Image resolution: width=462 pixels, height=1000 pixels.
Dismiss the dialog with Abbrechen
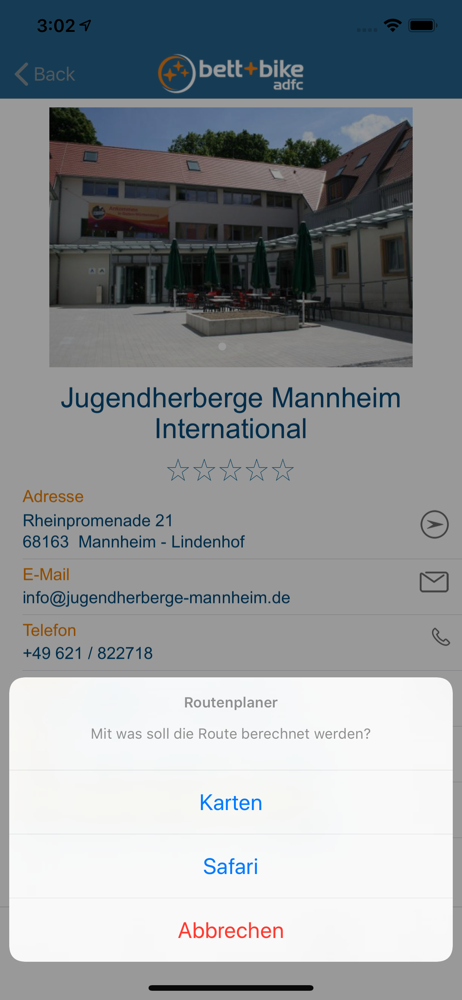pos(231,930)
